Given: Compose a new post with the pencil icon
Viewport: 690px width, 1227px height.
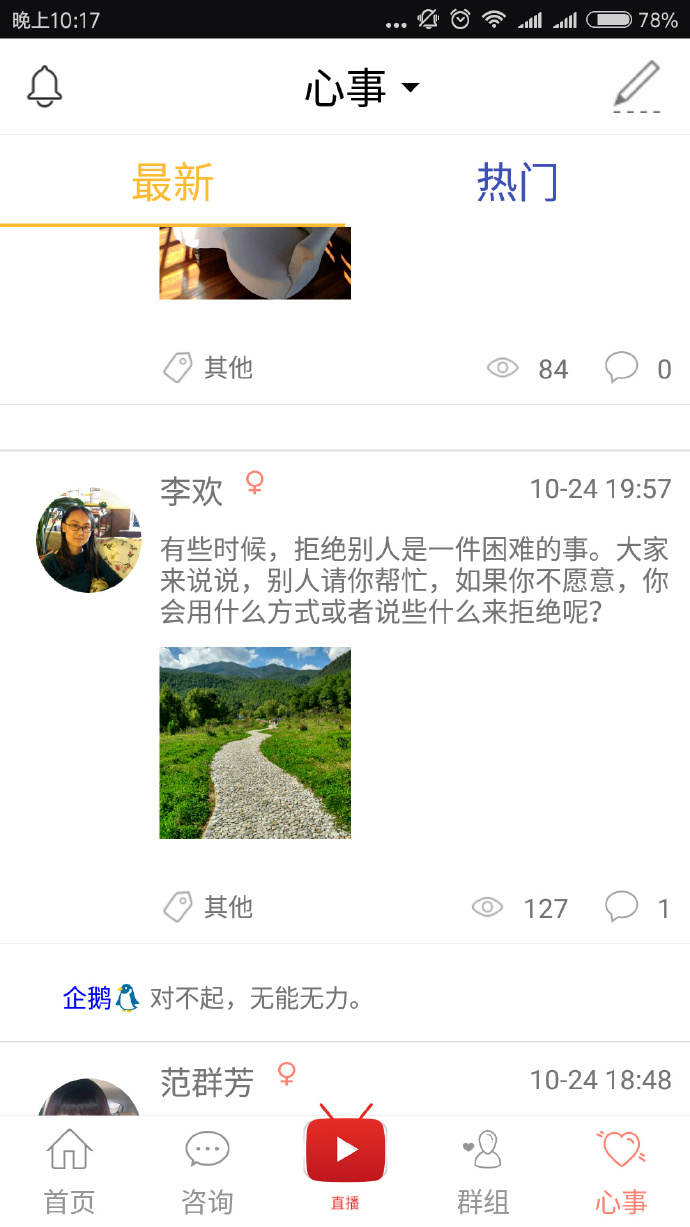Looking at the screenshot, I should pyautogui.click(x=637, y=87).
